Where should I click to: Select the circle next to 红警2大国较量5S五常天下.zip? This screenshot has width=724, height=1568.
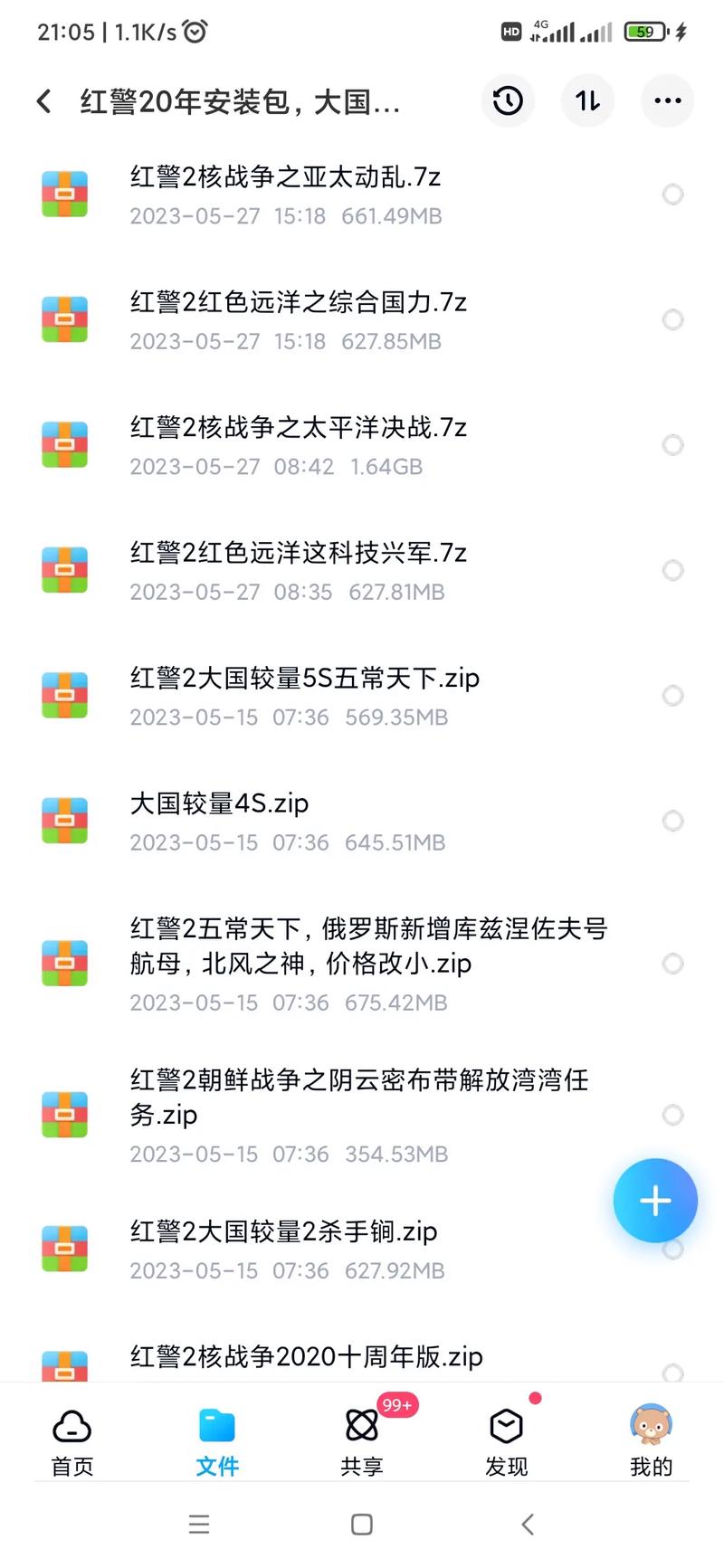click(672, 696)
